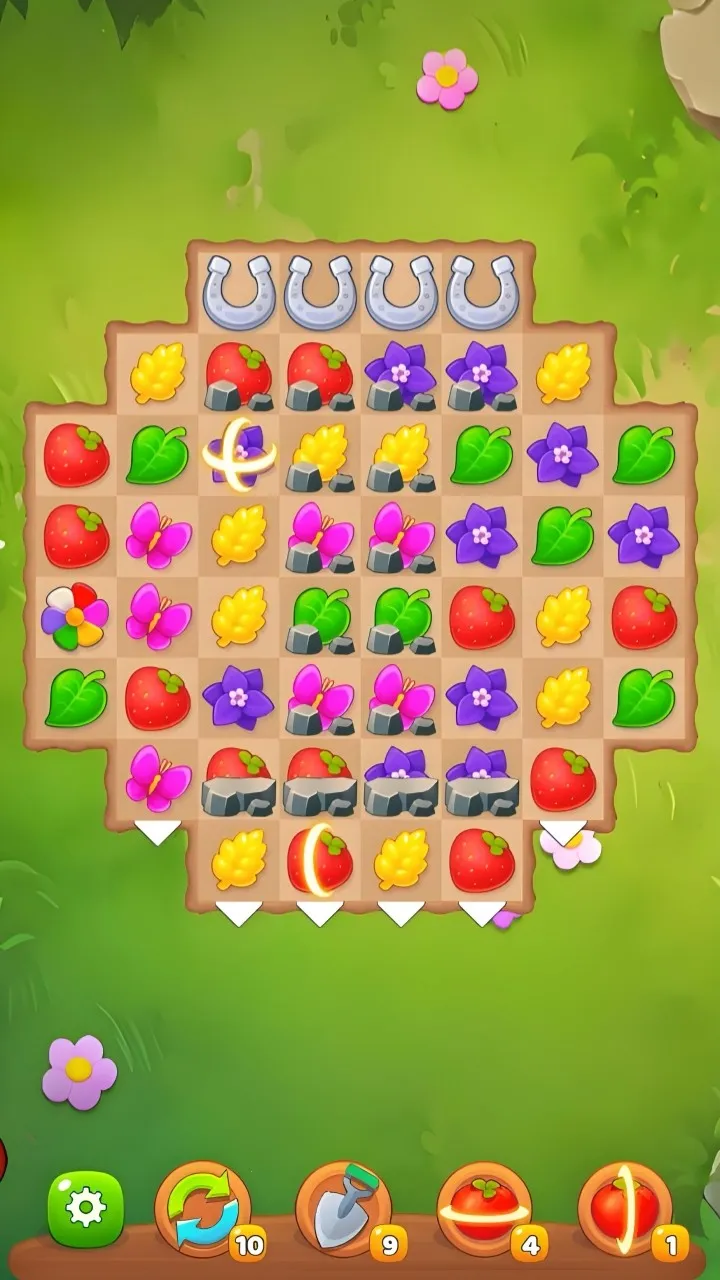
Task: Tap the rainbow pinwheel flower piece
Action: (75, 617)
